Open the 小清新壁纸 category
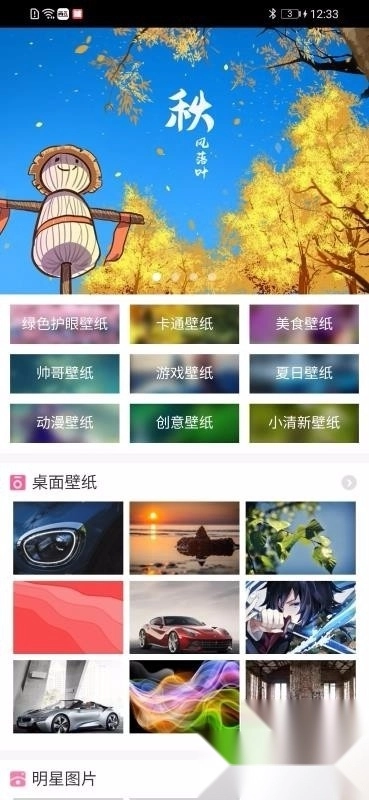 pyautogui.click(x=304, y=423)
